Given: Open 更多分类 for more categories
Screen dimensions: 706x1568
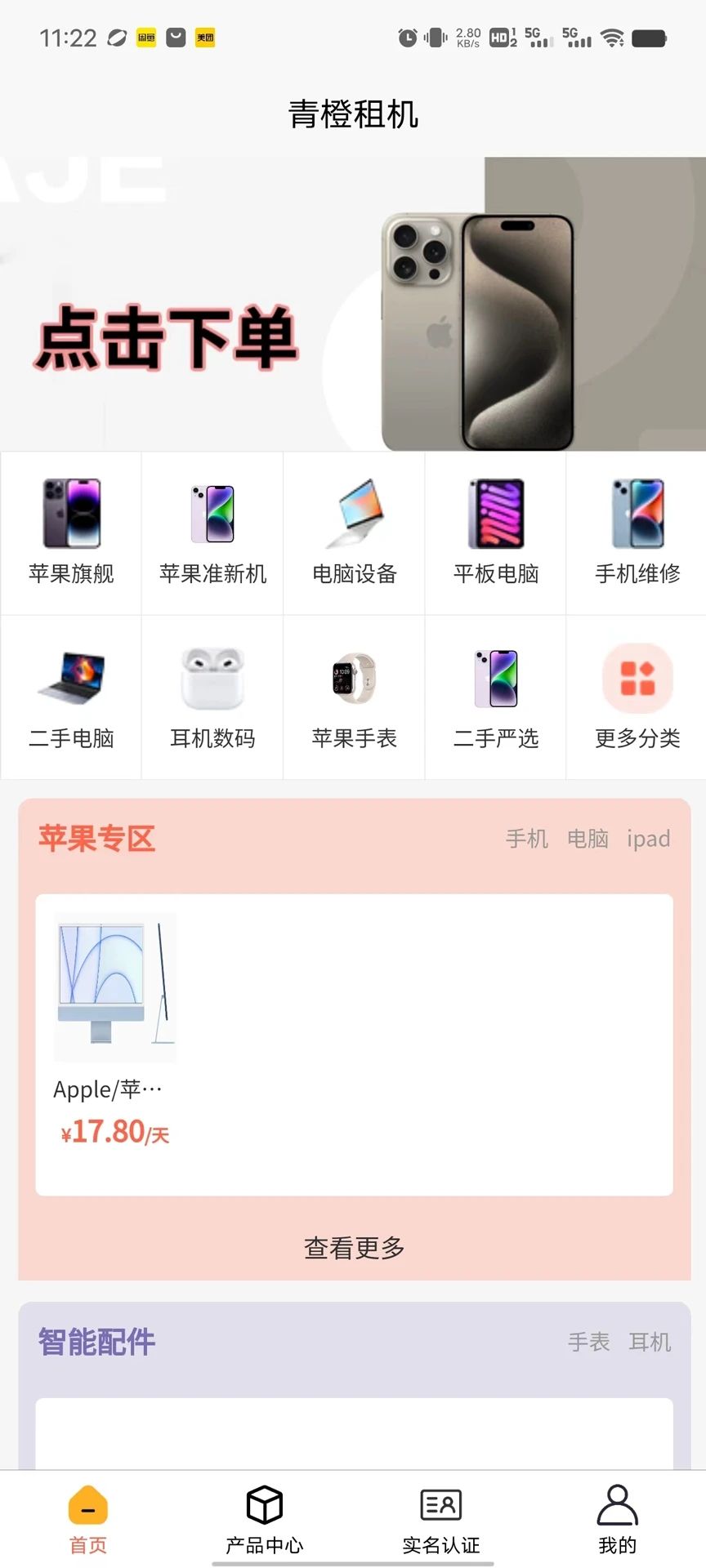Looking at the screenshot, I should pos(637,697).
